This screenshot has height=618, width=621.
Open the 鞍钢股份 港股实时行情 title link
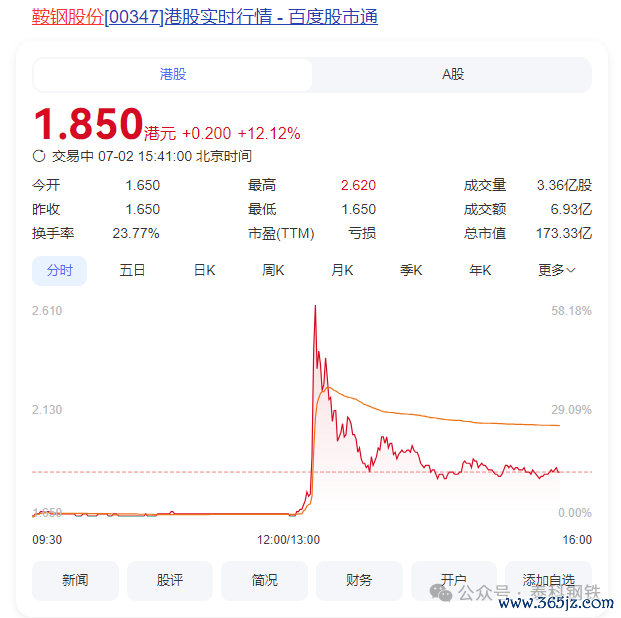point(205,17)
